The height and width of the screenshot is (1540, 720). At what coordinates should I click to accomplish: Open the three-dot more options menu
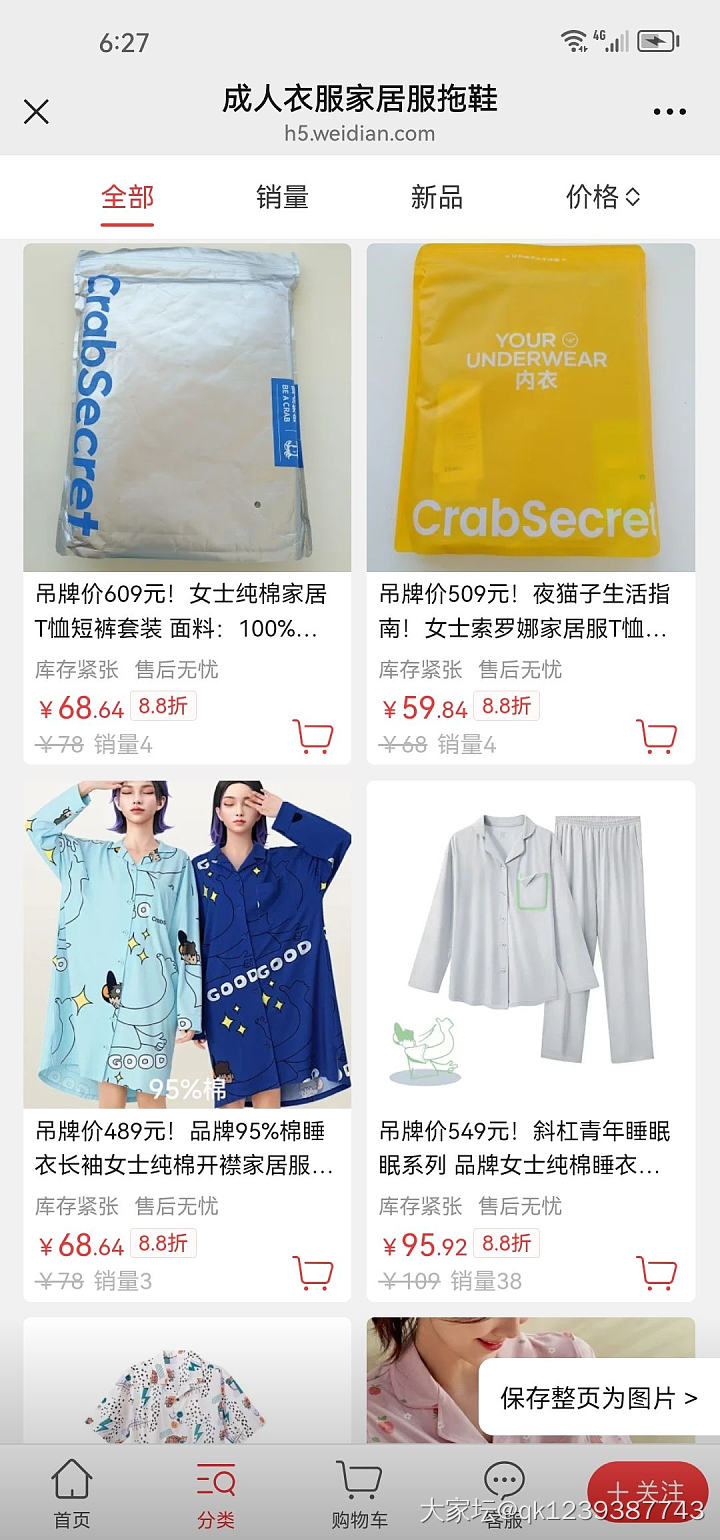[668, 110]
